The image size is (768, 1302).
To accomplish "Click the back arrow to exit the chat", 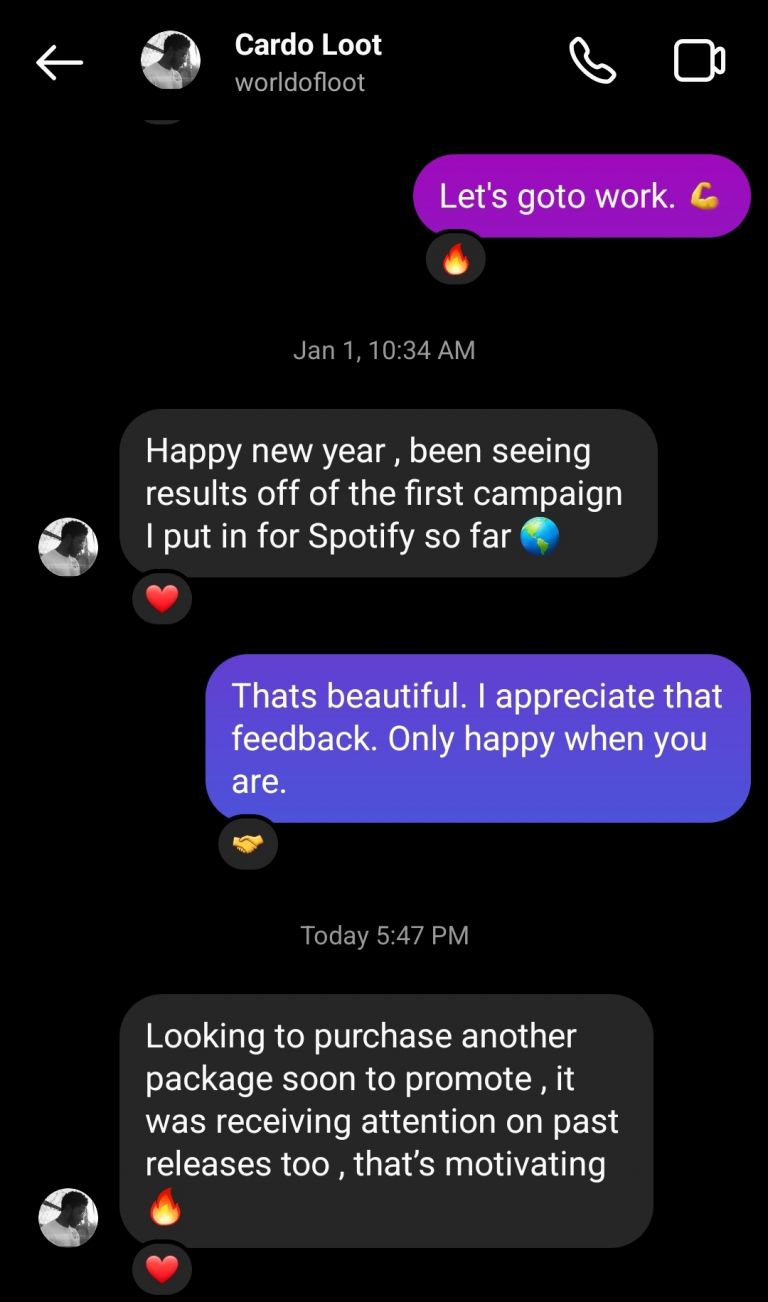I will click(60, 61).
